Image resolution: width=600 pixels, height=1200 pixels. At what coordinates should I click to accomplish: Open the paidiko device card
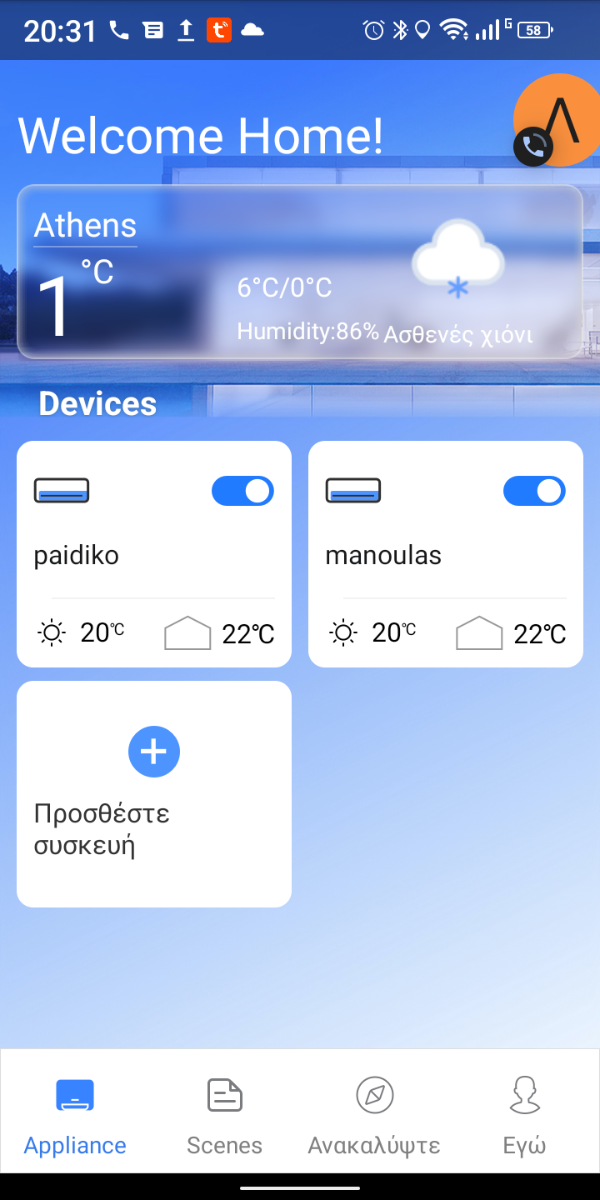point(154,554)
